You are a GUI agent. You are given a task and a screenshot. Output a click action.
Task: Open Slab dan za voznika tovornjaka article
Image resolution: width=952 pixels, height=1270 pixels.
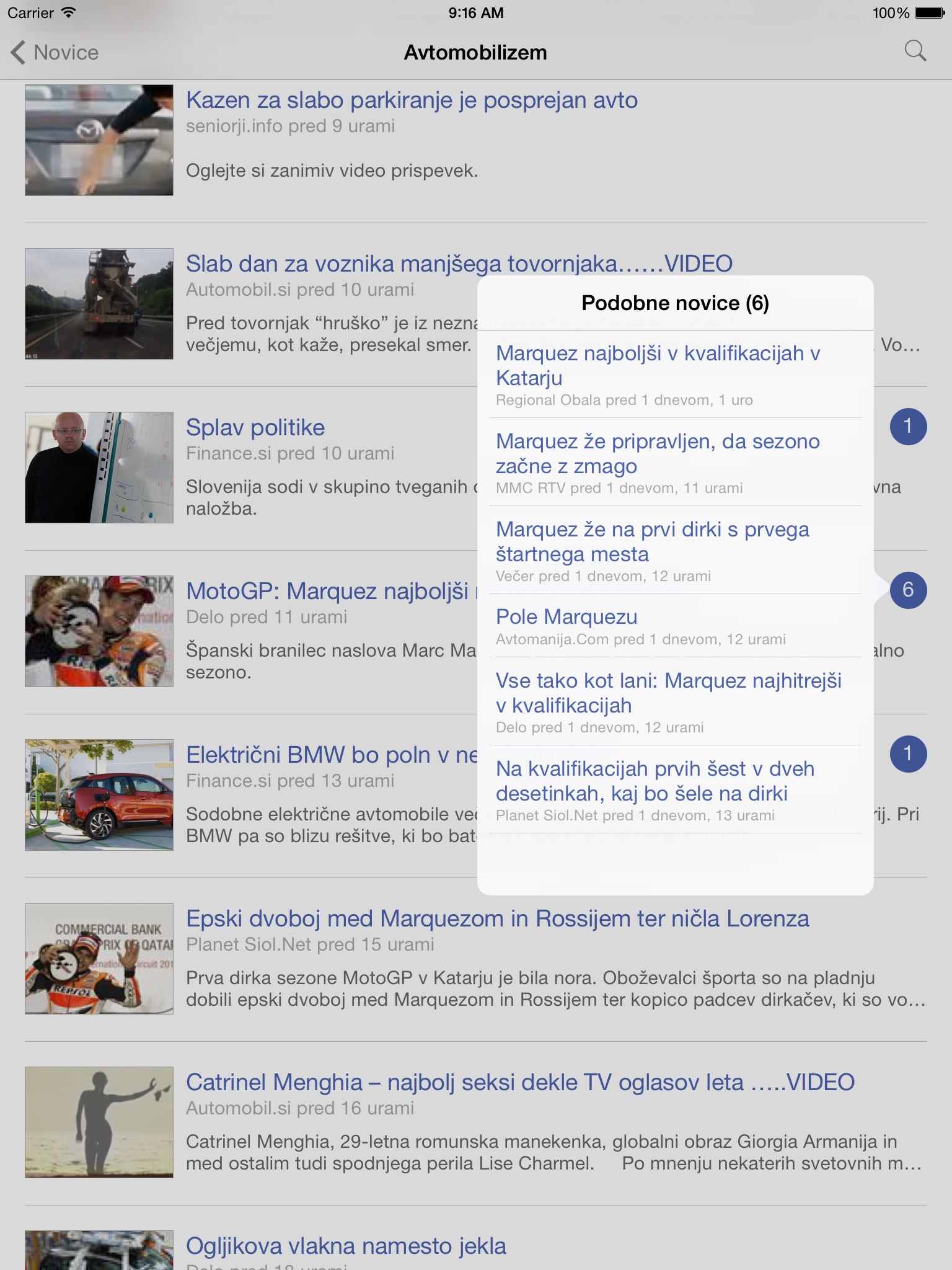tap(459, 264)
